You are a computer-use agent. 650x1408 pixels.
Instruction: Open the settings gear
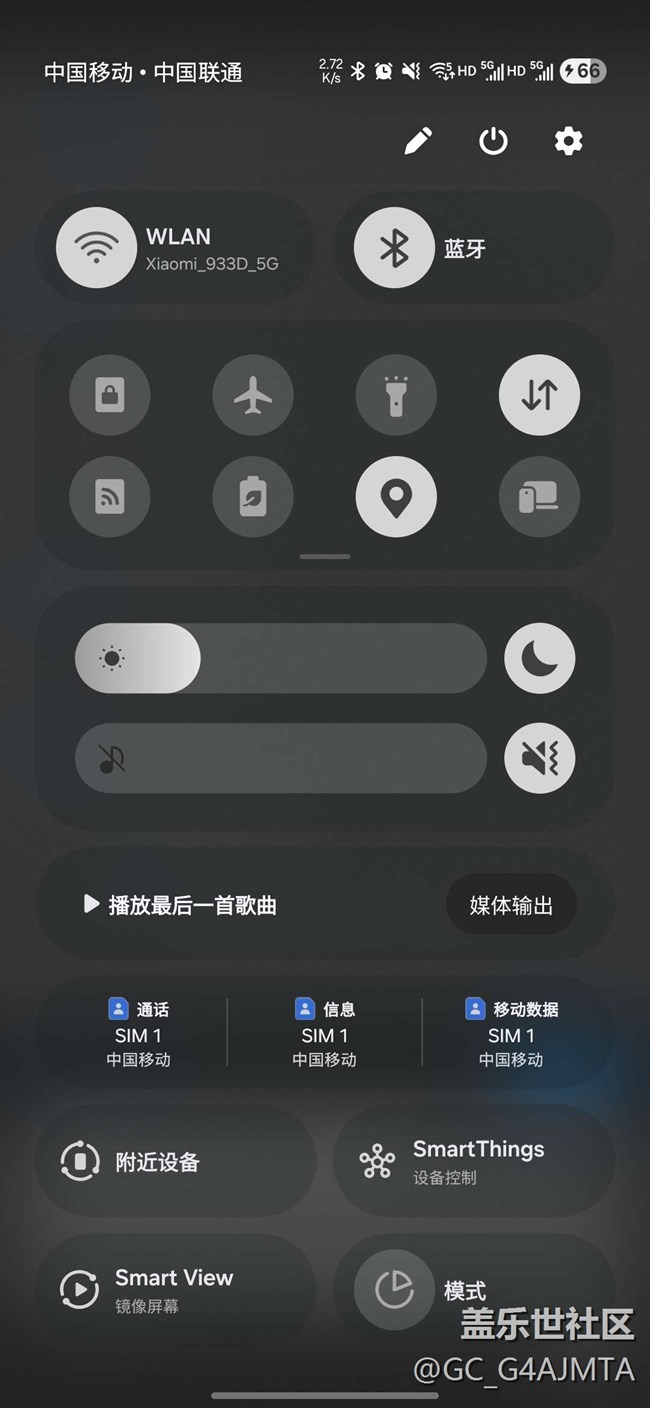tap(568, 141)
